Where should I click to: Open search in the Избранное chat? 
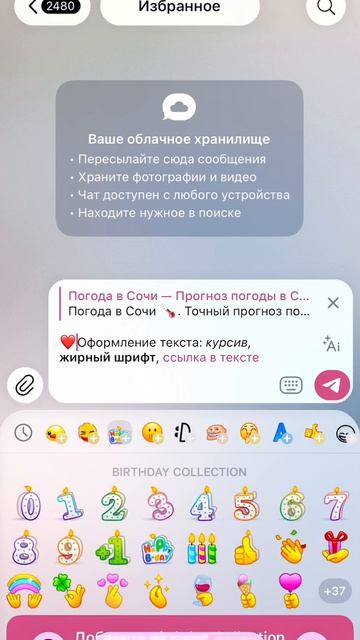(x=326, y=7)
